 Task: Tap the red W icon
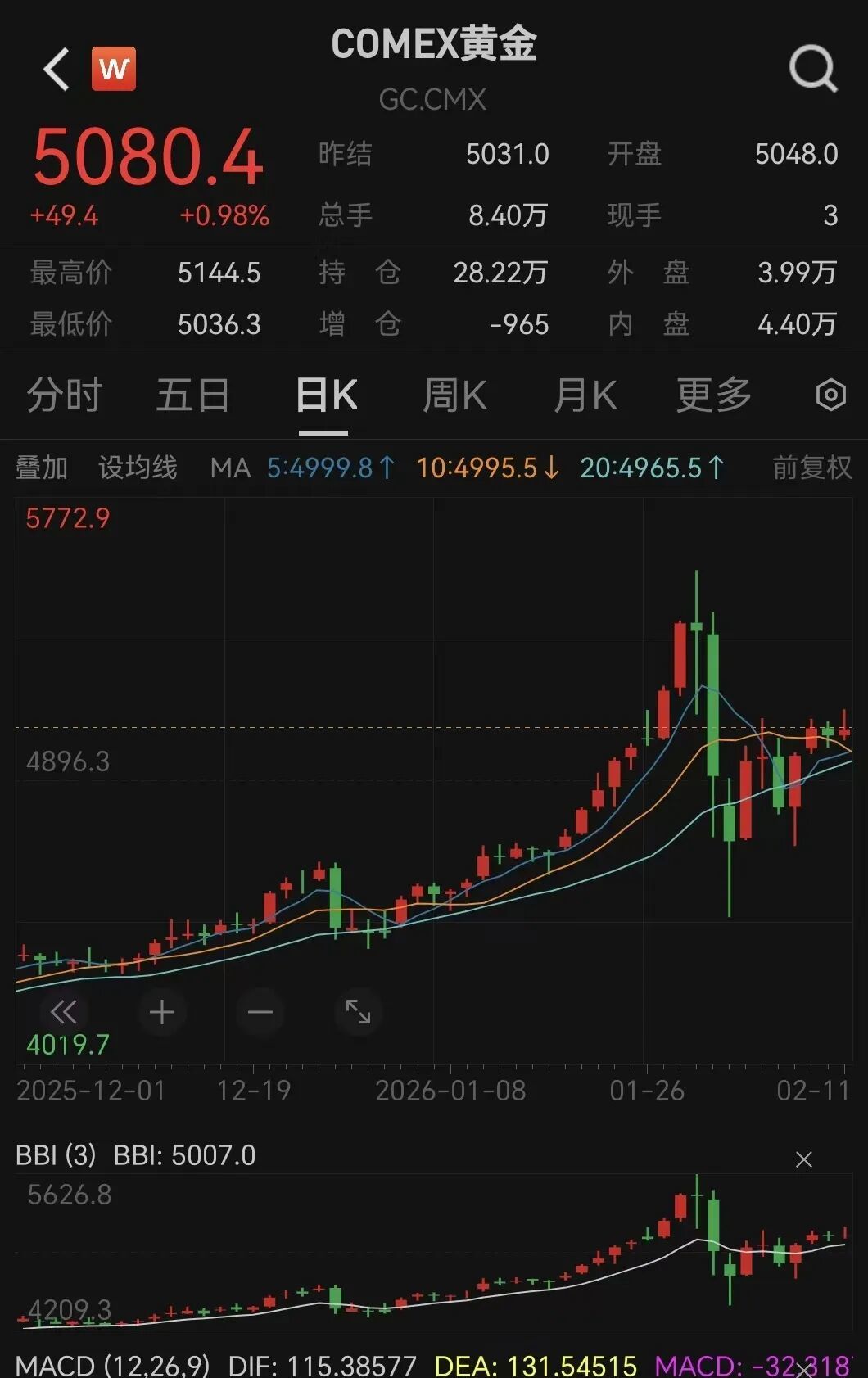coord(114,69)
